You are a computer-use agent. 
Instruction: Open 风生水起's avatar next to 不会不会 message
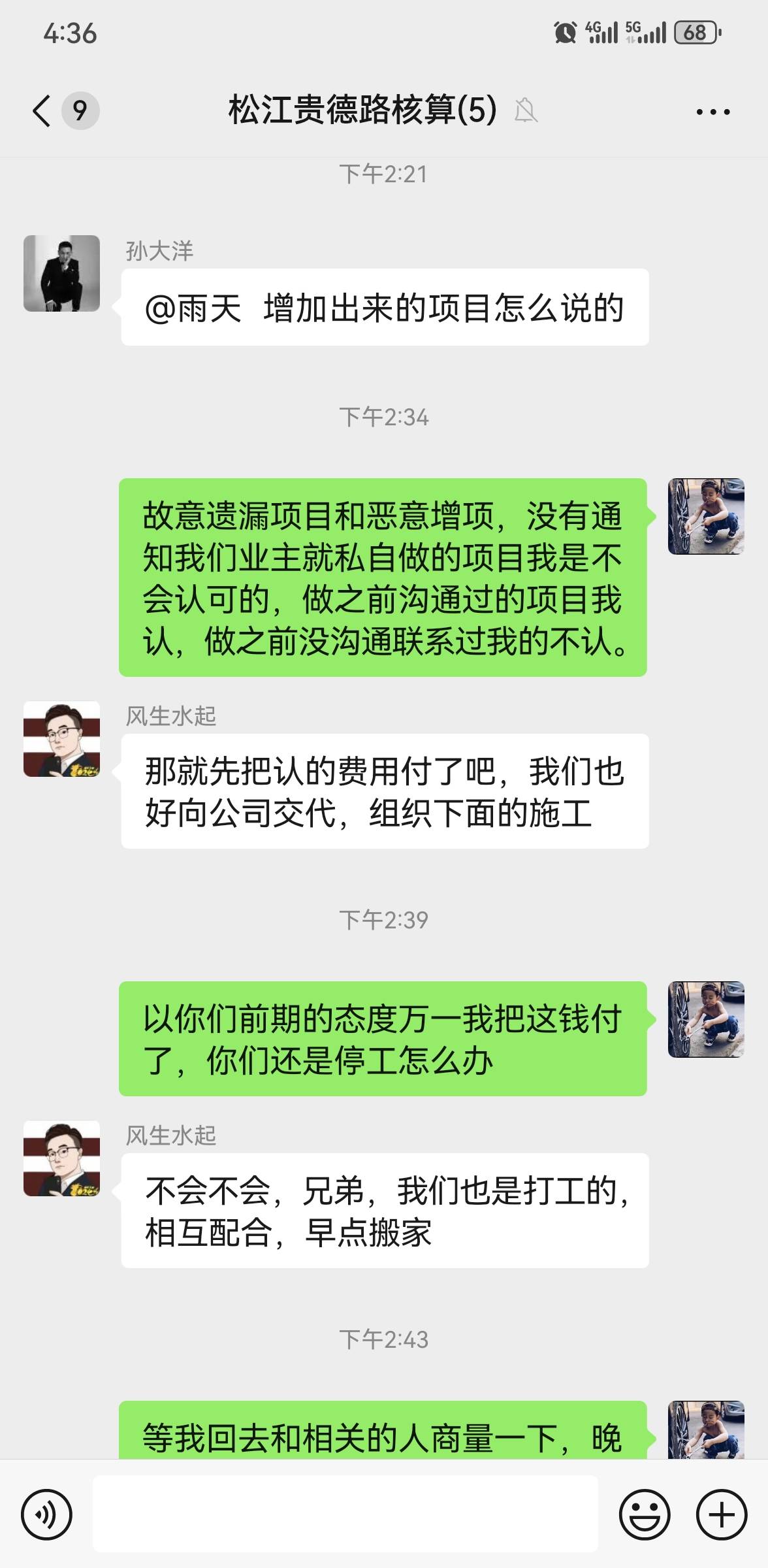pos(61,1158)
